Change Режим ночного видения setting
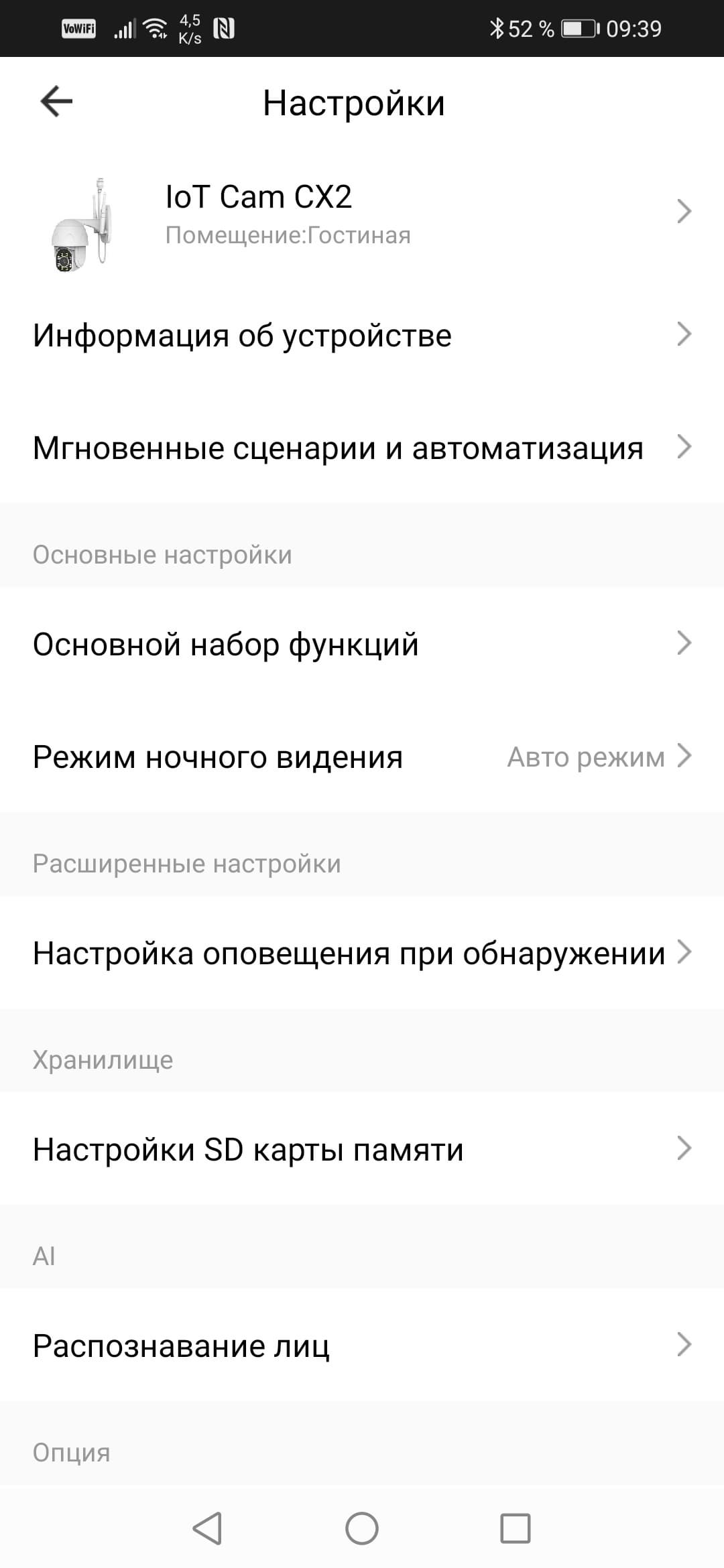724x1568 pixels. point(362,757)
